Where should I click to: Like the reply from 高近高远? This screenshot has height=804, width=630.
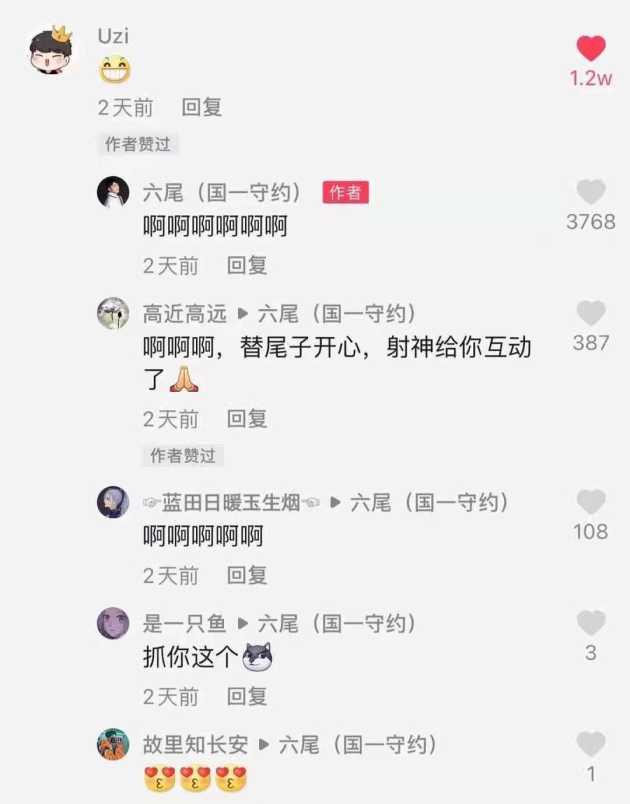[x=591, y=313]
